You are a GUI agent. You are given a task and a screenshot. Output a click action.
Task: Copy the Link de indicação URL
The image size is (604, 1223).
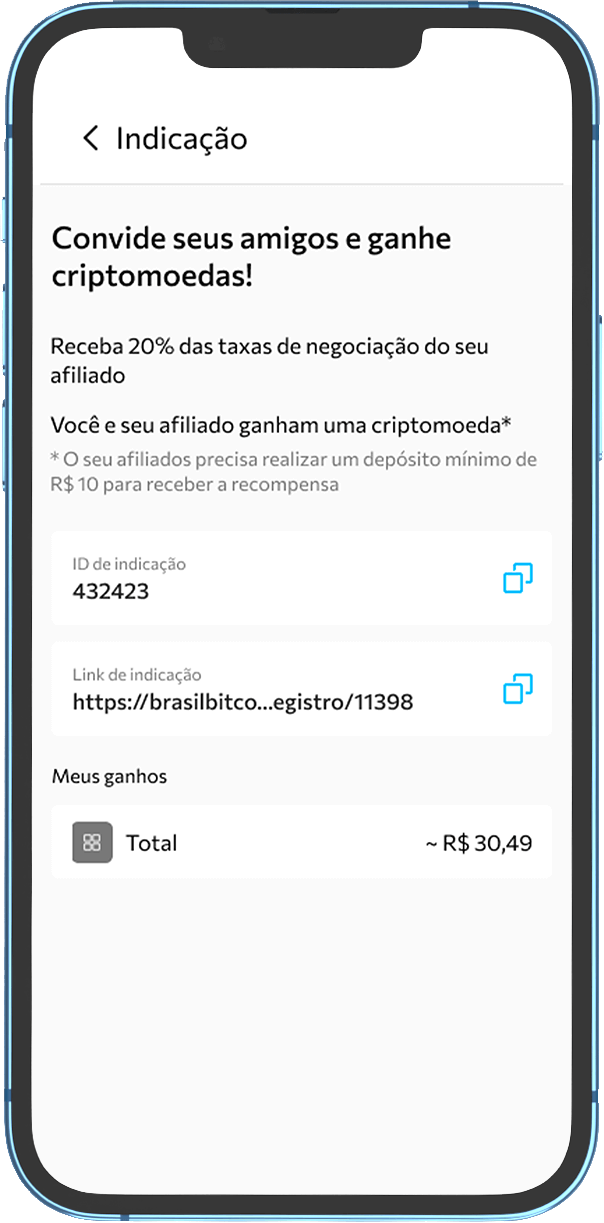[517, 689]
